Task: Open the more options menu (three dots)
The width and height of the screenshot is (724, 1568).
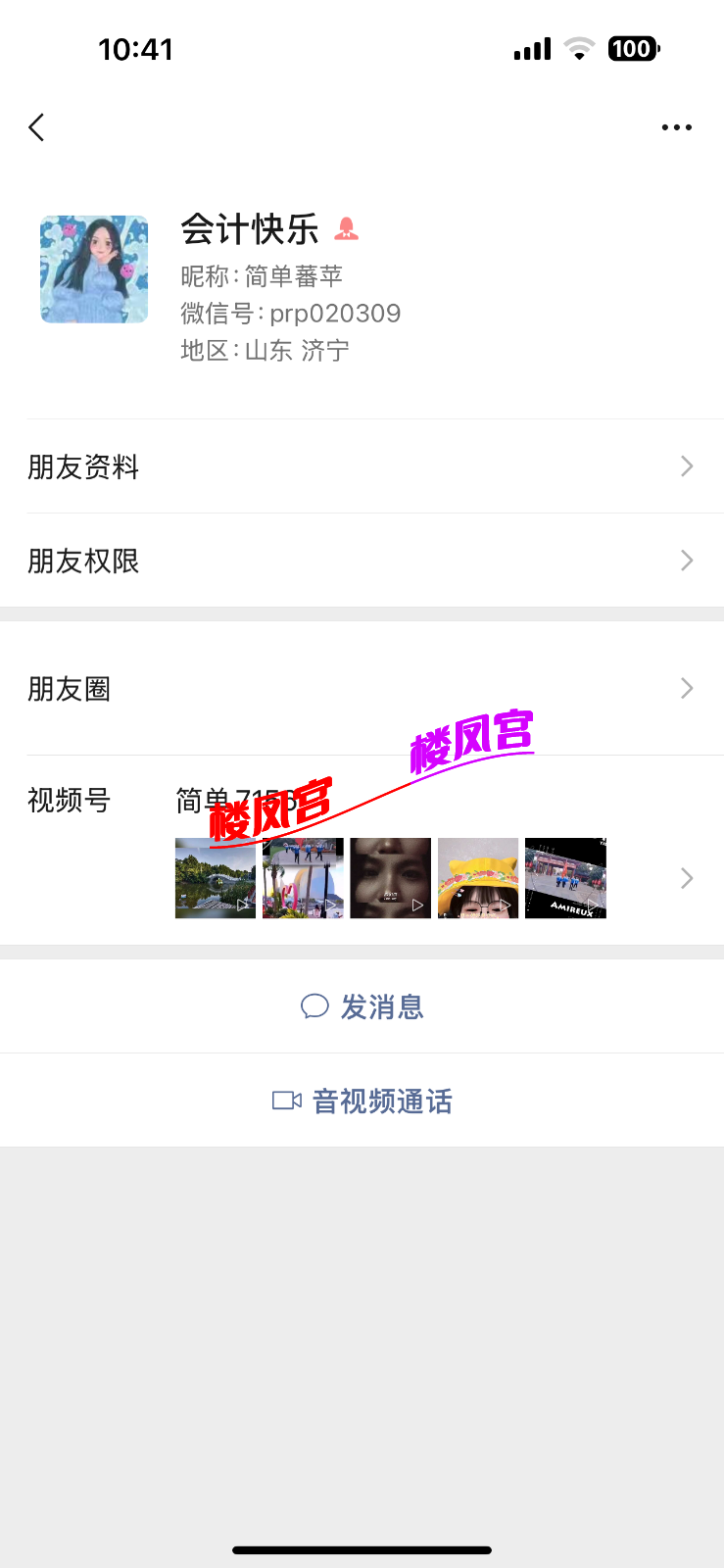Action: [x=677, y=126]
